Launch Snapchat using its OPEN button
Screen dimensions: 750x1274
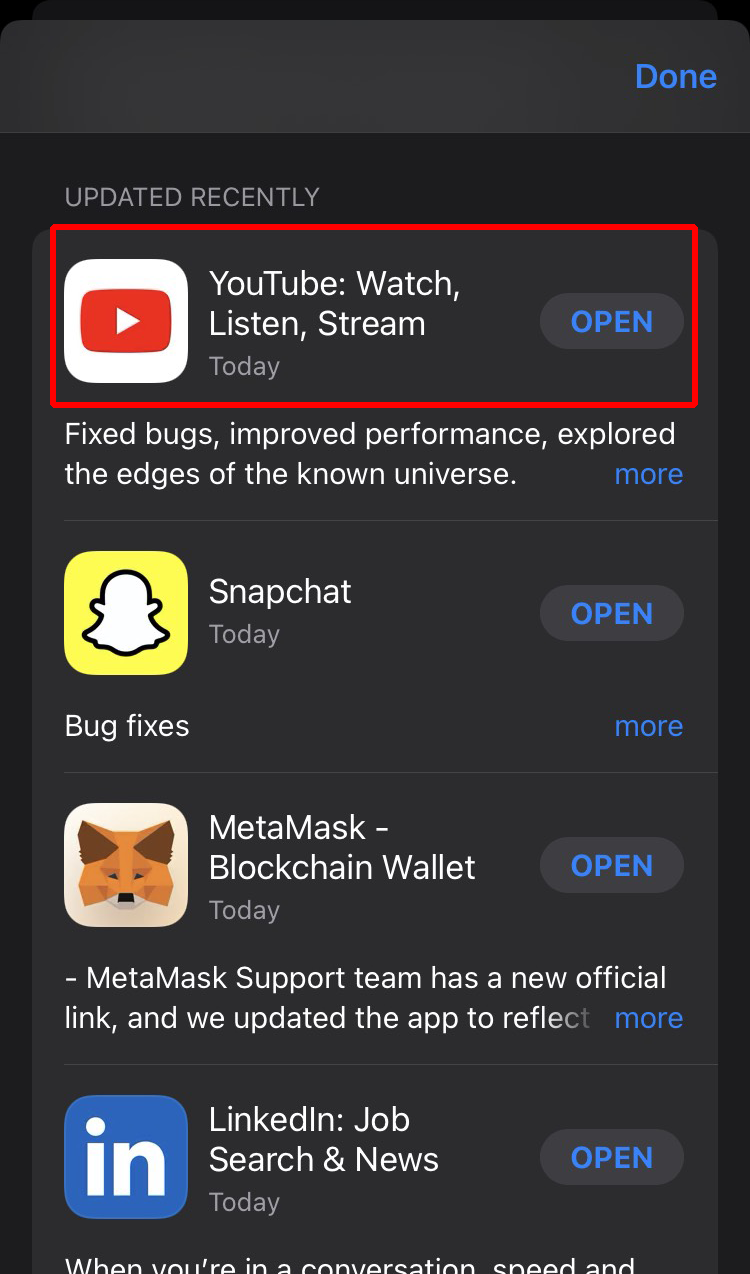coord(611,613)
